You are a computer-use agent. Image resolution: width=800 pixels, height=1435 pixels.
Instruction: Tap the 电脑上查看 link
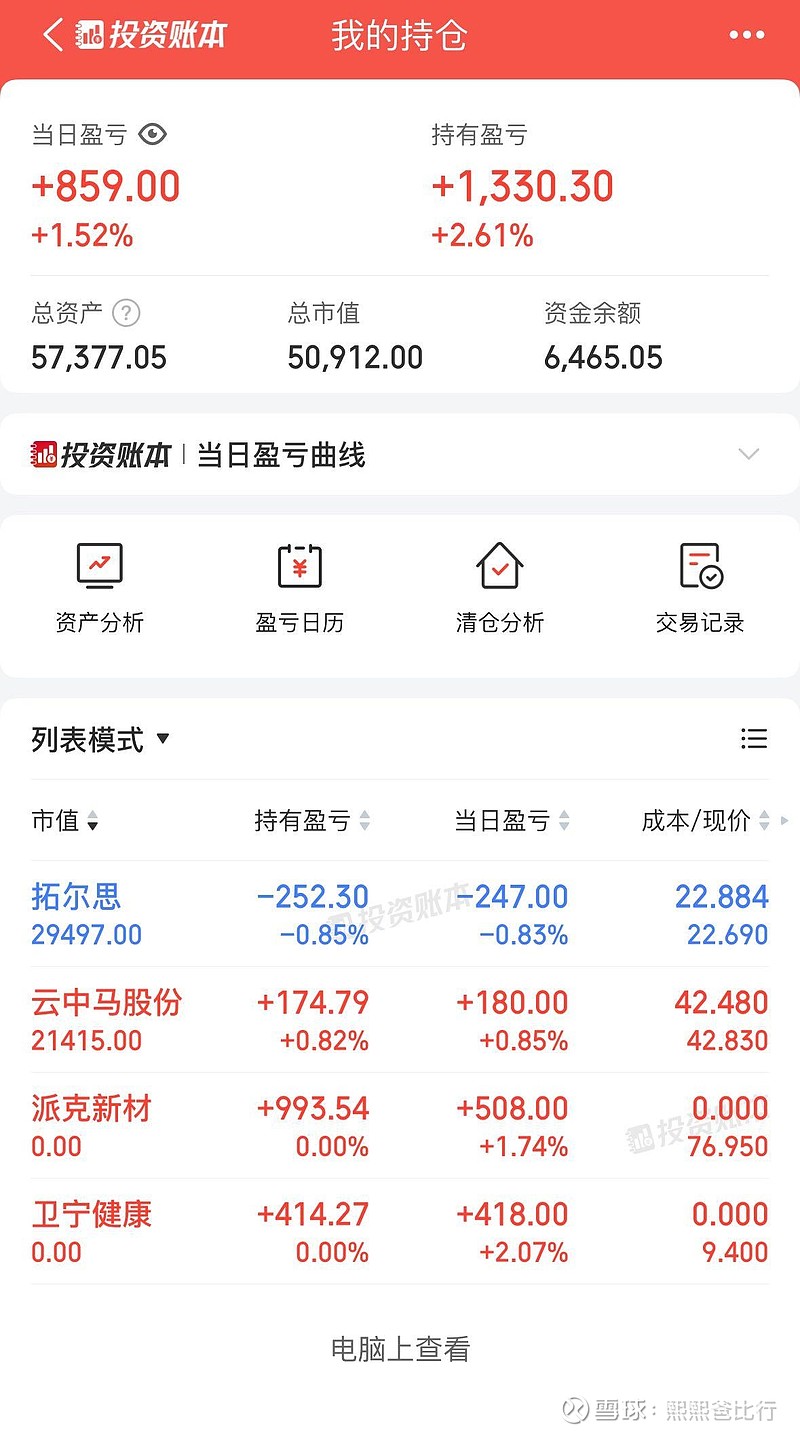coord(400,1349)
